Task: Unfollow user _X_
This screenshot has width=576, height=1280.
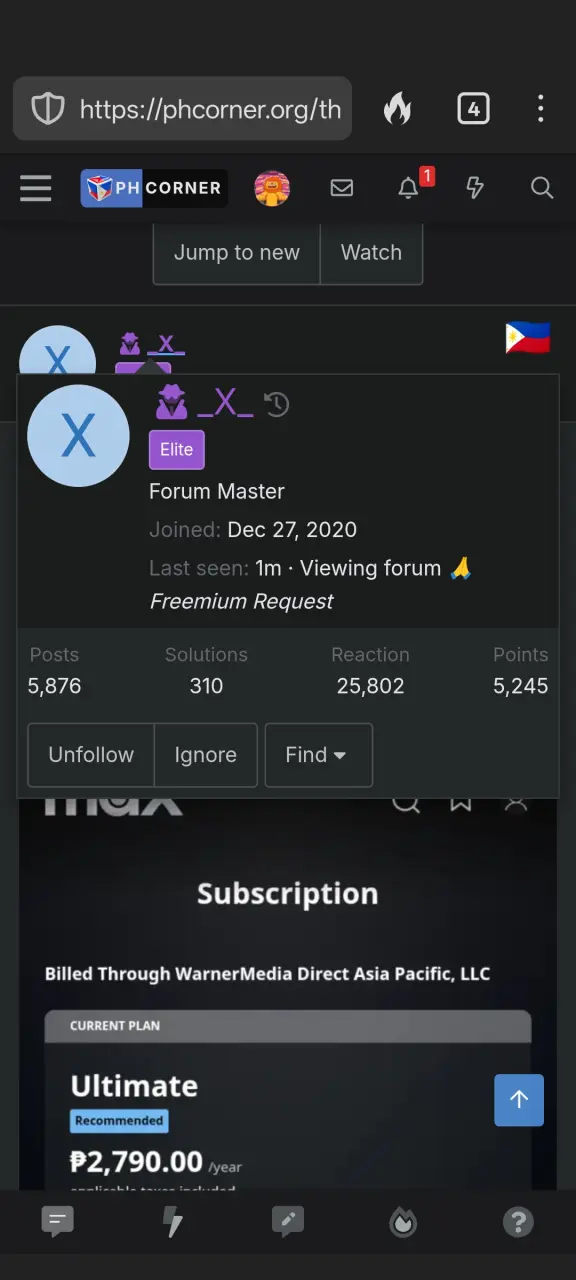Action: (91, 755)
